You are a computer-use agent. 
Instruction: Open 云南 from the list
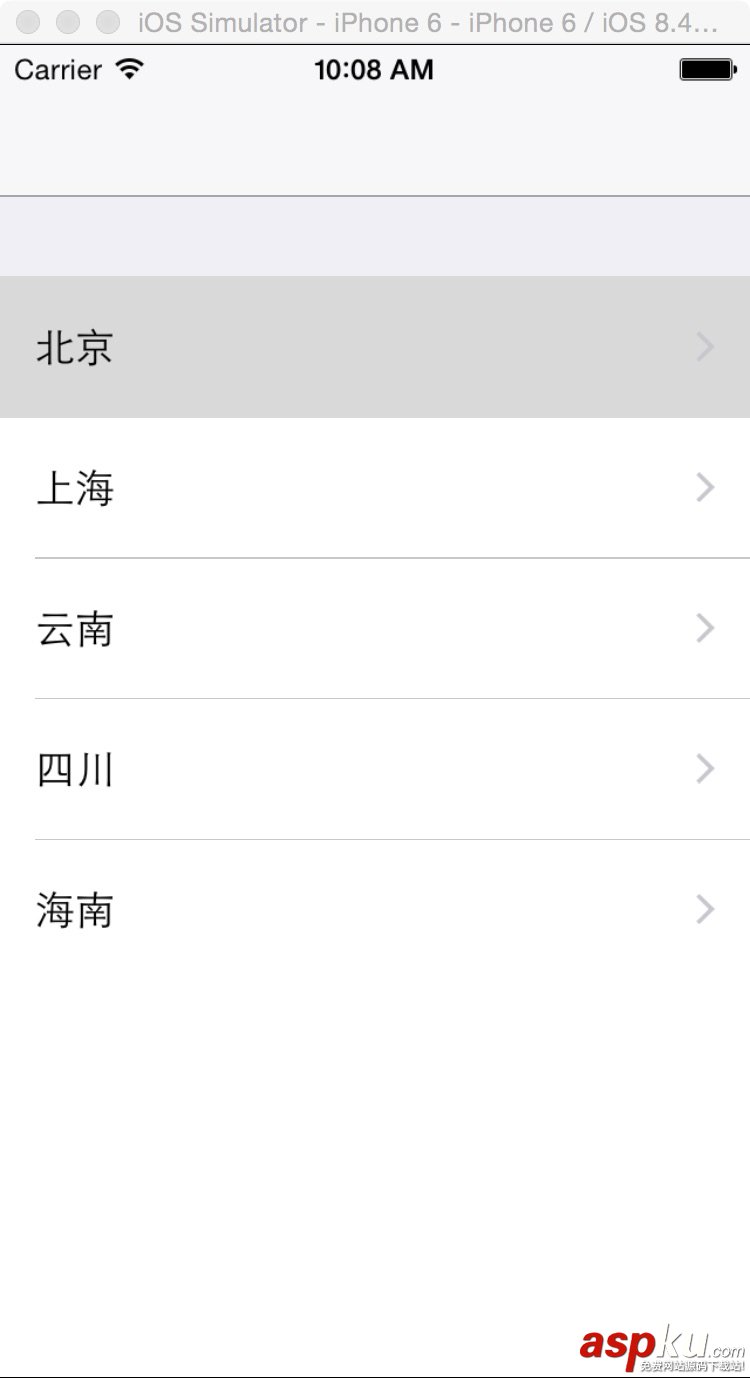[x=375, y=629]
